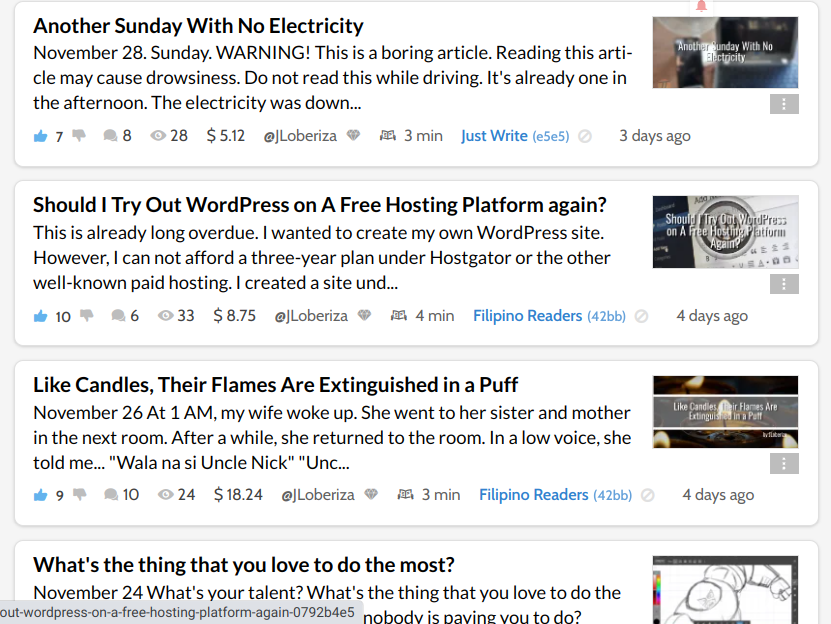Image resolution: width=831 pixels, height=624 pixels.
Task: Like the Like Candles article
Action: coord(41,495)
